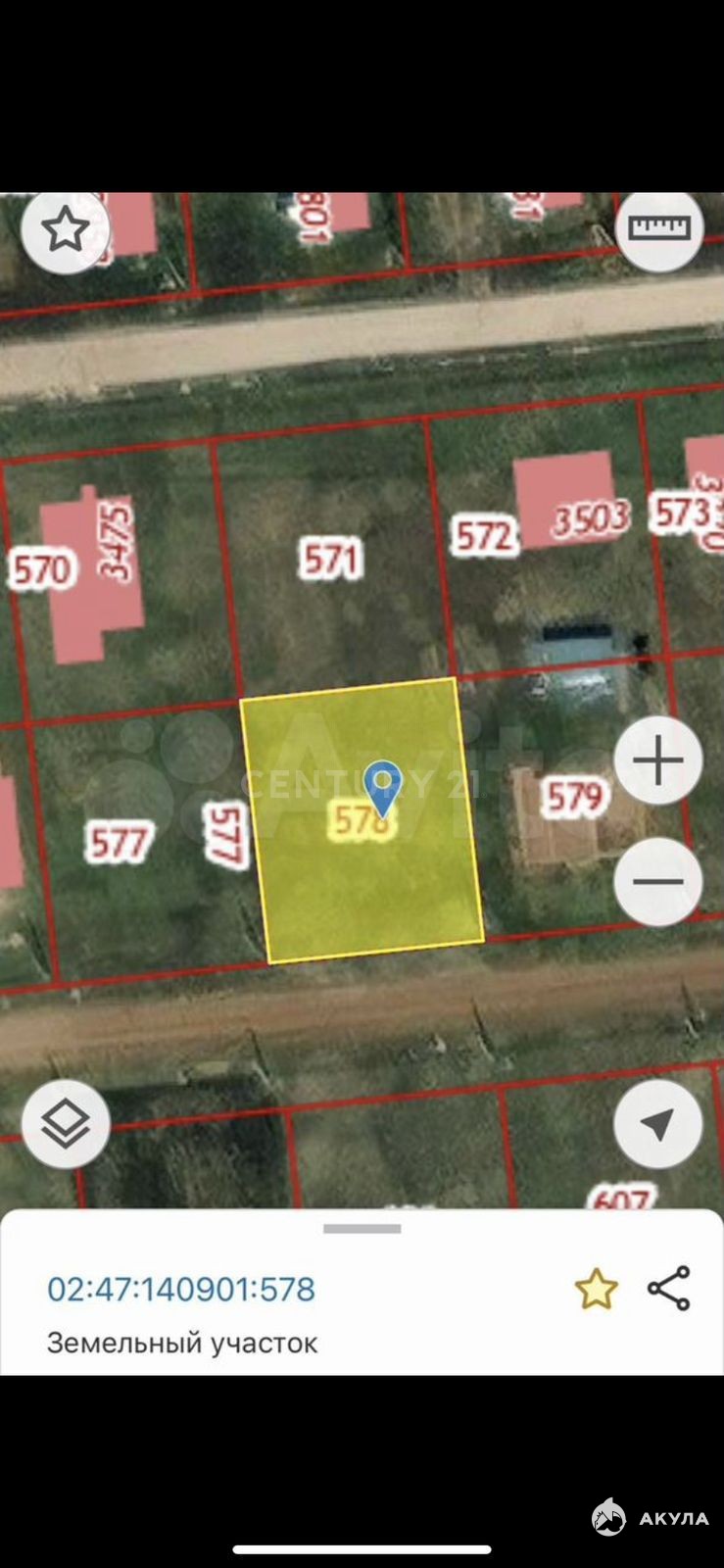This screenshot has height=1568, width=724.
Task: Open parcel details for 02:47:140901:578
Action: click(181, 1288)
